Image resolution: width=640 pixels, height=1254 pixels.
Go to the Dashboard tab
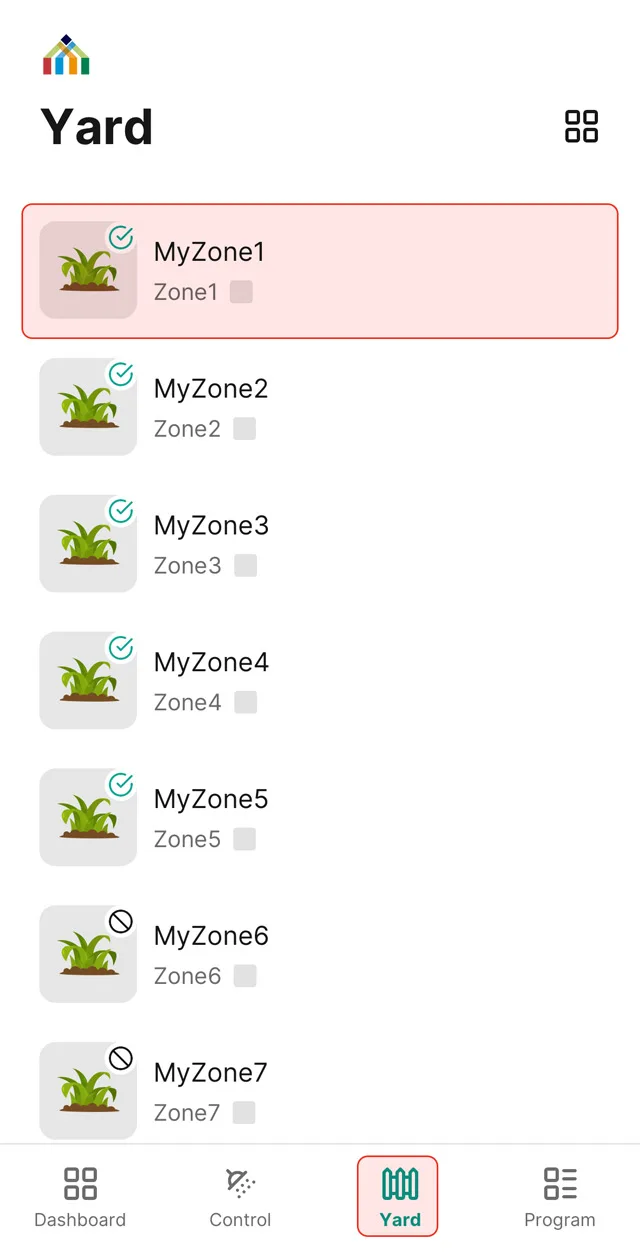point(80,1197)
